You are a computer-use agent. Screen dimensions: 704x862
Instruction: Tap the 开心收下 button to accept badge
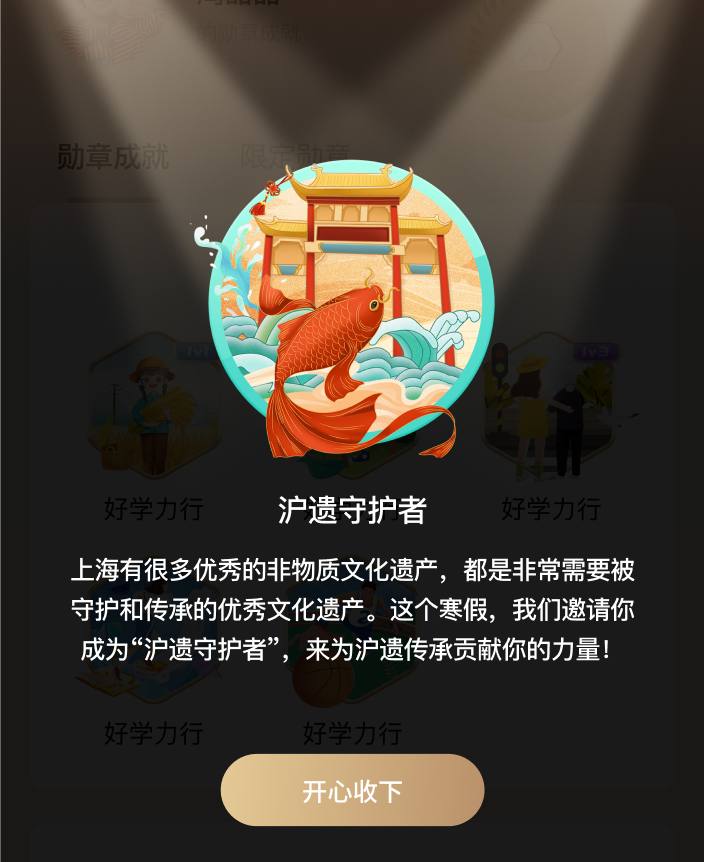coord(352,791)
